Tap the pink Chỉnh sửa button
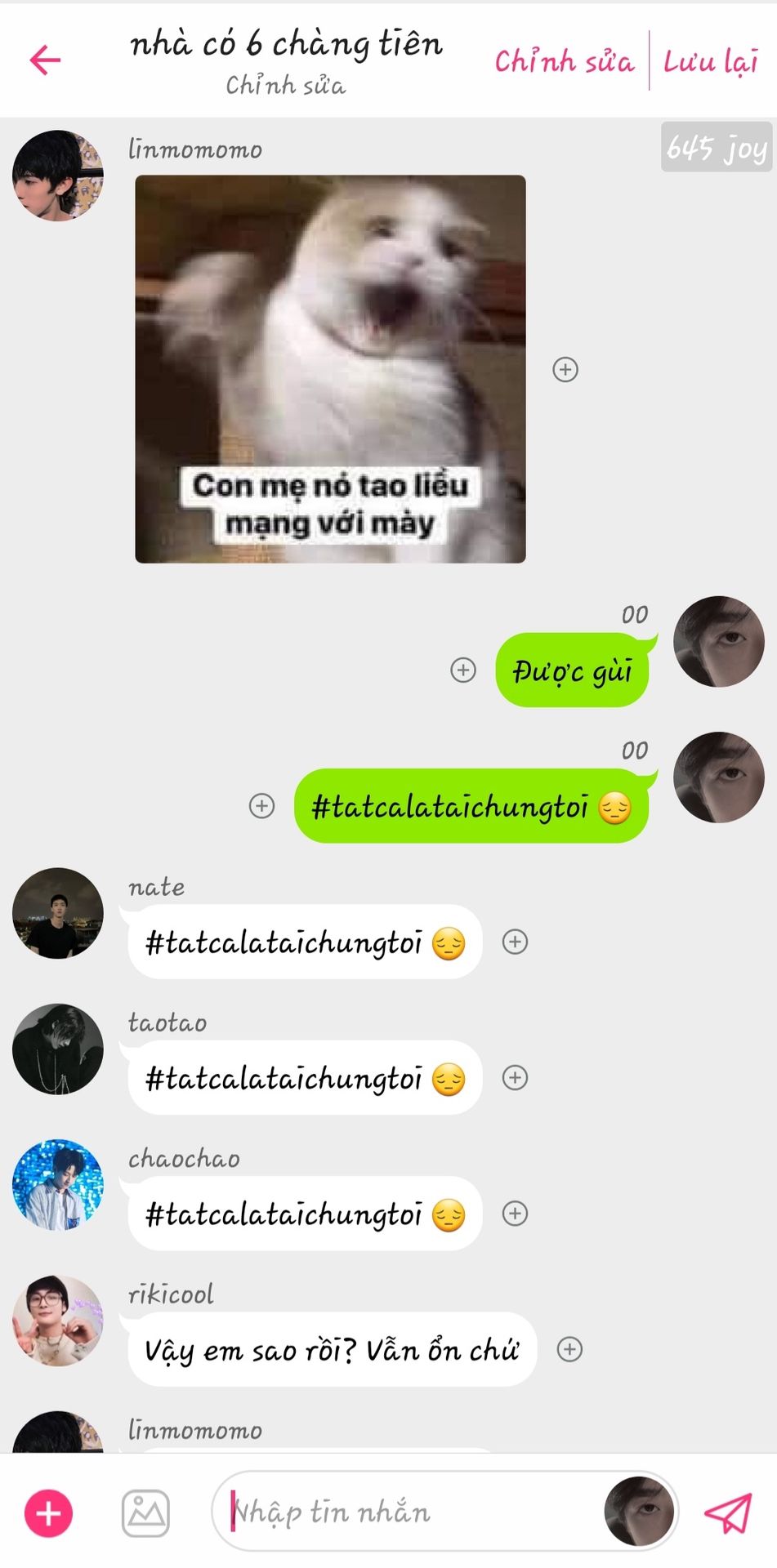This screenshot has width=777, height=1568. tap(564, 61)
